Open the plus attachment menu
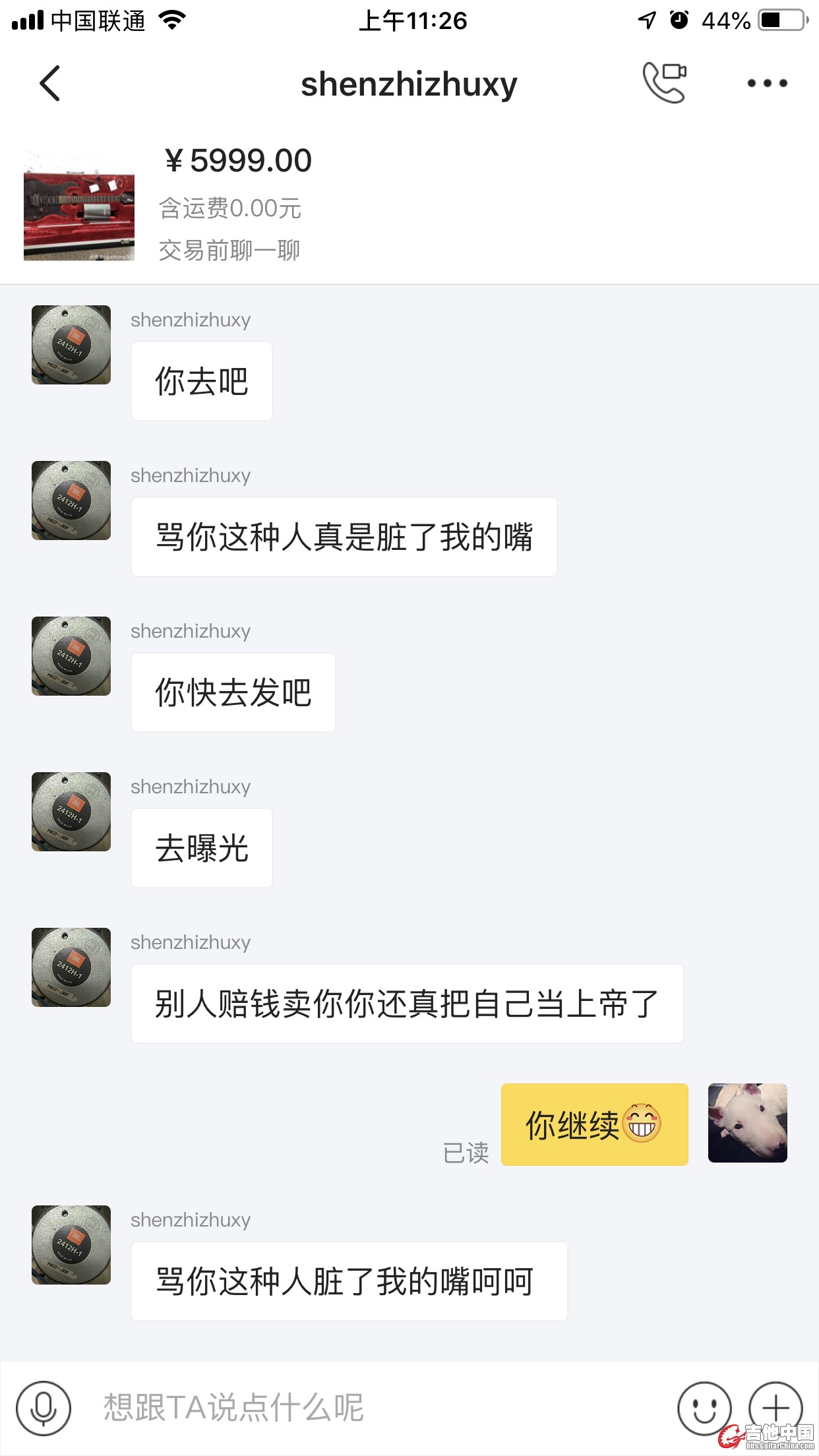Viewport: 819px width, 1456px height. pos(775,1408)
